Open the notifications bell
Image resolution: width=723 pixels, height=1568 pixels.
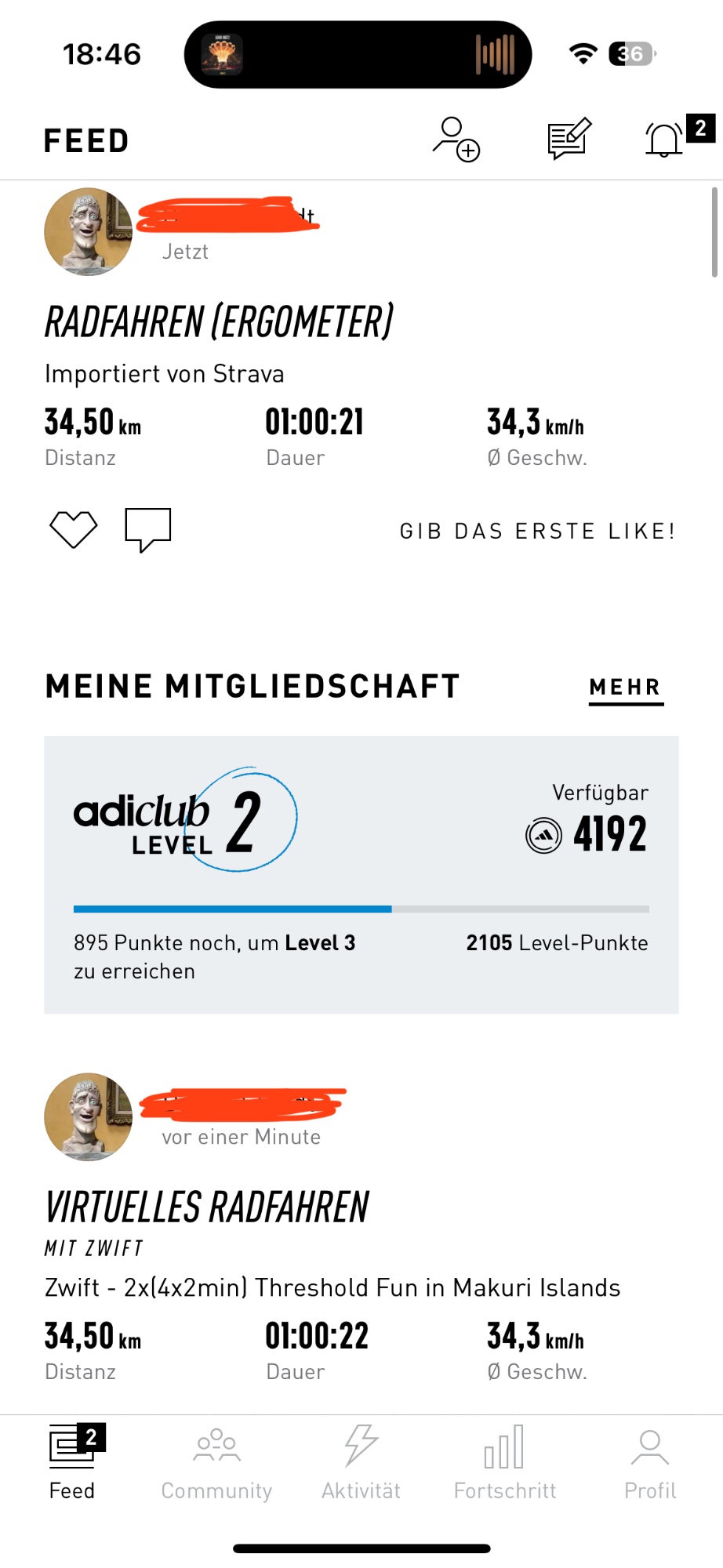point(664,140)
